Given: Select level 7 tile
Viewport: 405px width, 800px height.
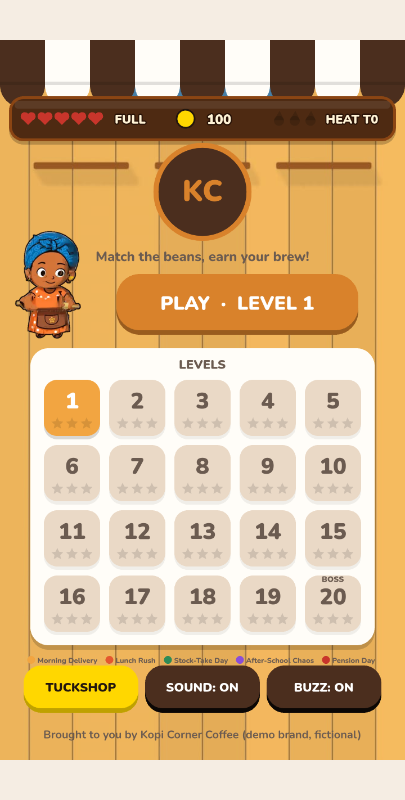Looking at the screenshot, I should (x=137, y=473).
